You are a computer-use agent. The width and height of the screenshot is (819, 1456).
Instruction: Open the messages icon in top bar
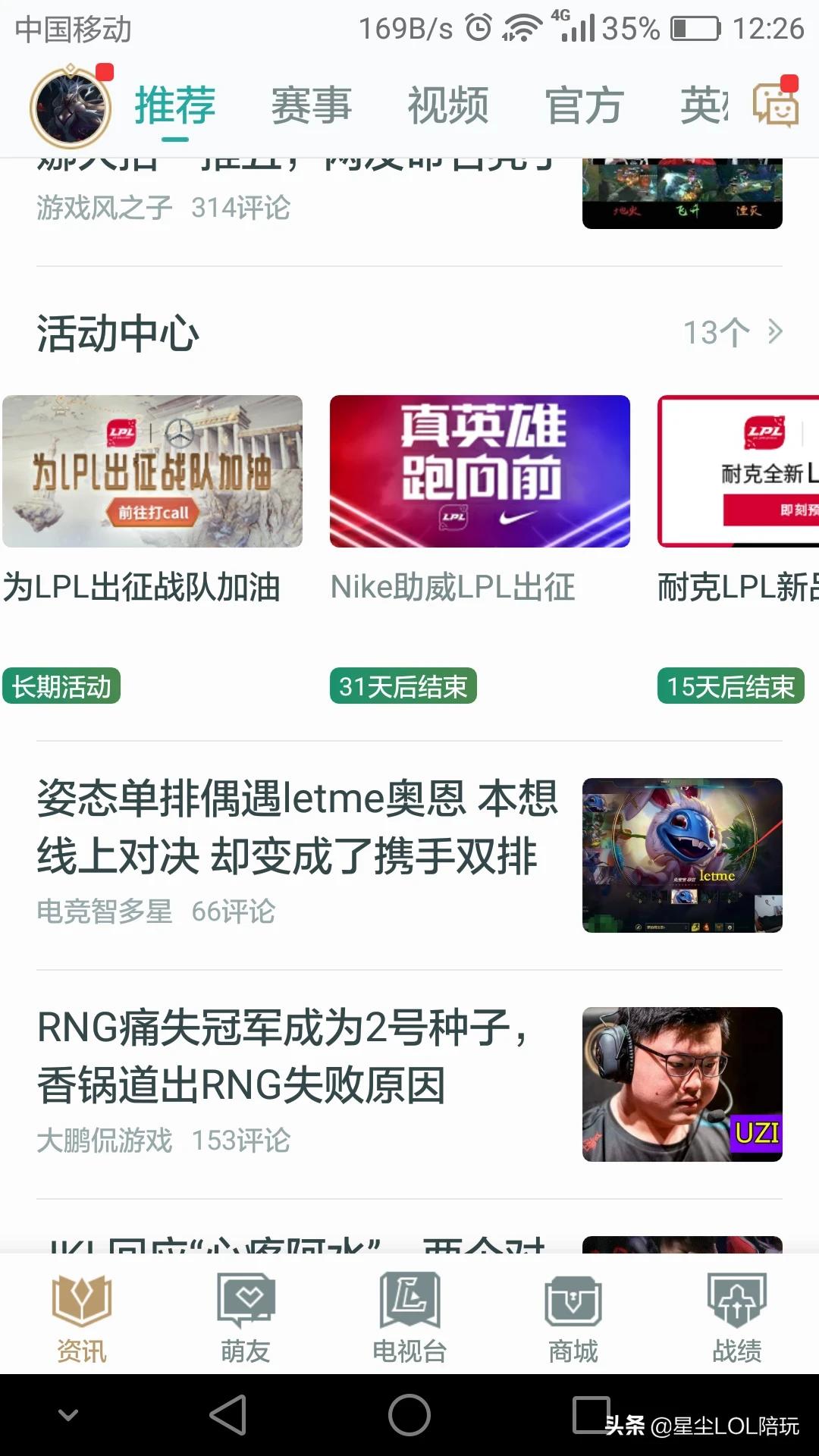(x=775, y=104)
